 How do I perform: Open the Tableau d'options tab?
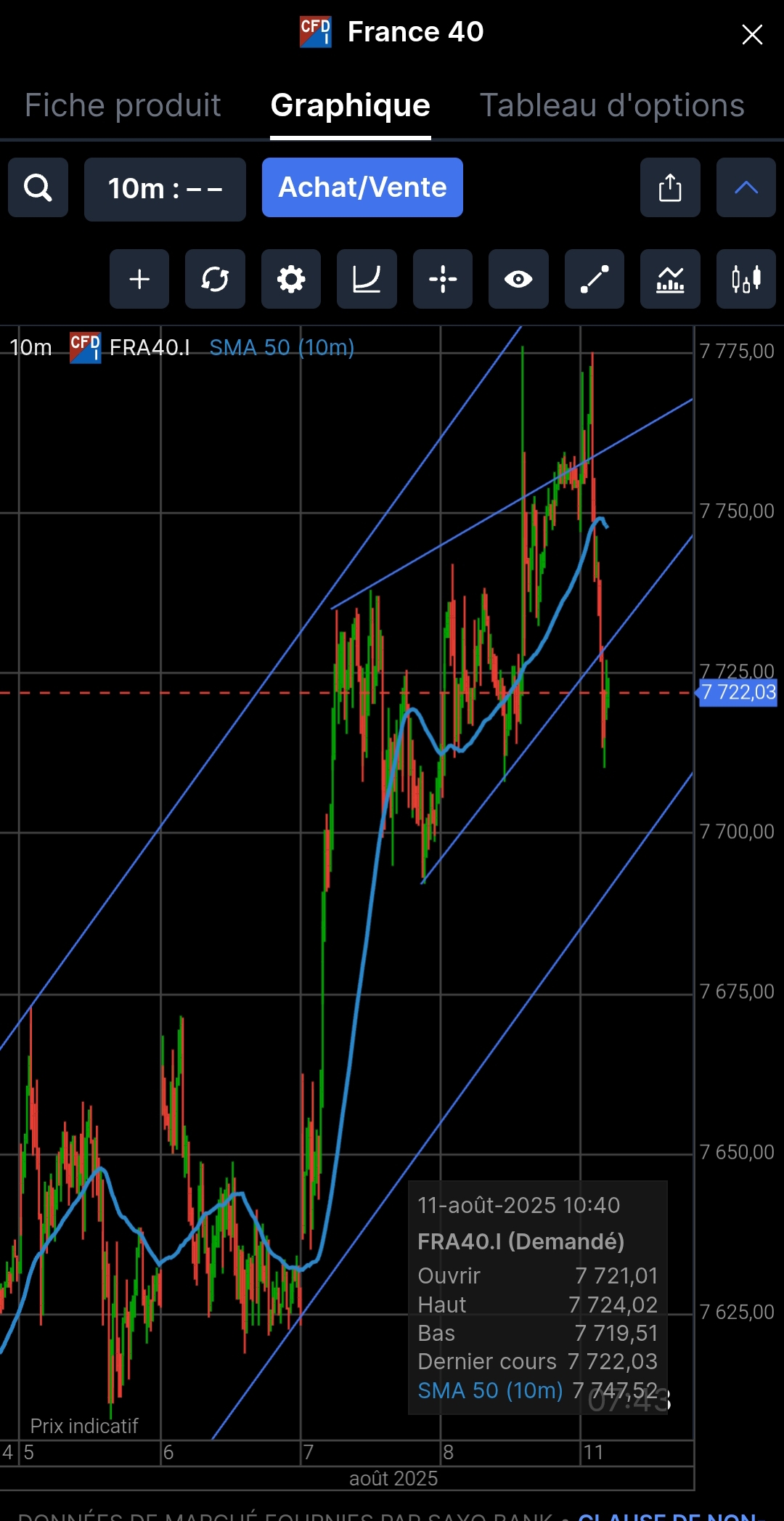(612, 106)
